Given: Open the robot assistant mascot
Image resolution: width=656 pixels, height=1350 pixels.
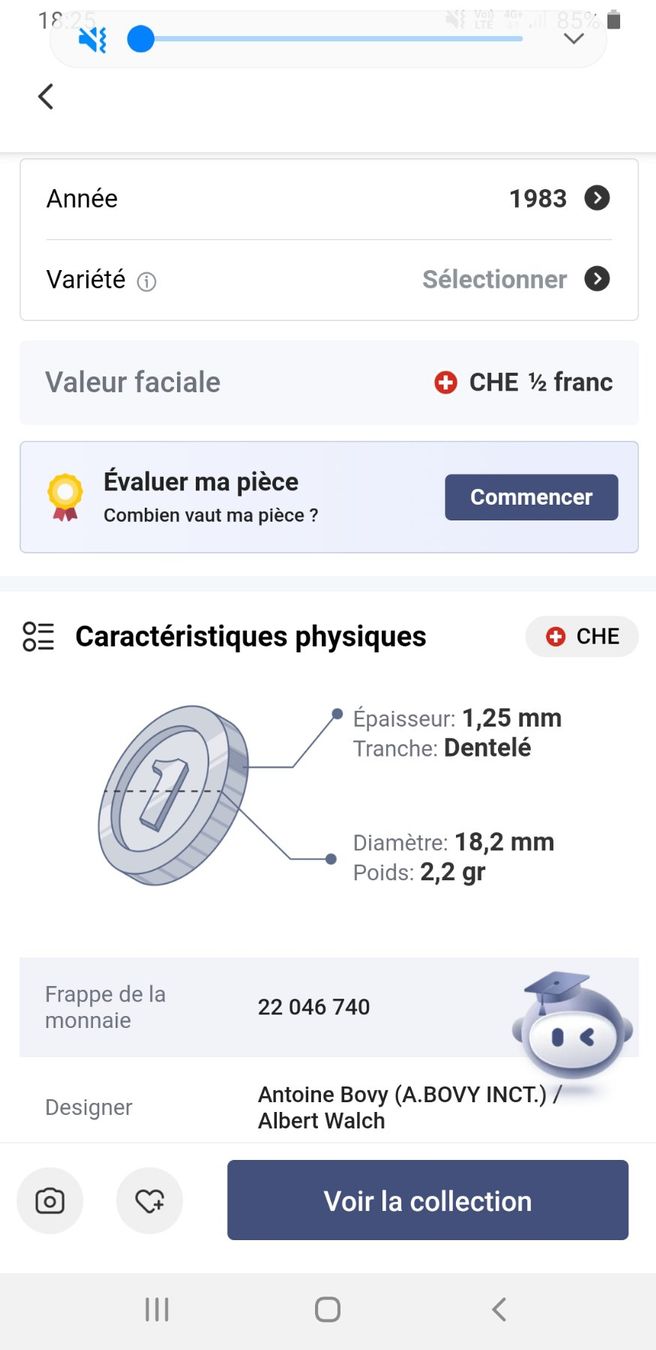Looking at the screenshot, I should [571, 1025].
